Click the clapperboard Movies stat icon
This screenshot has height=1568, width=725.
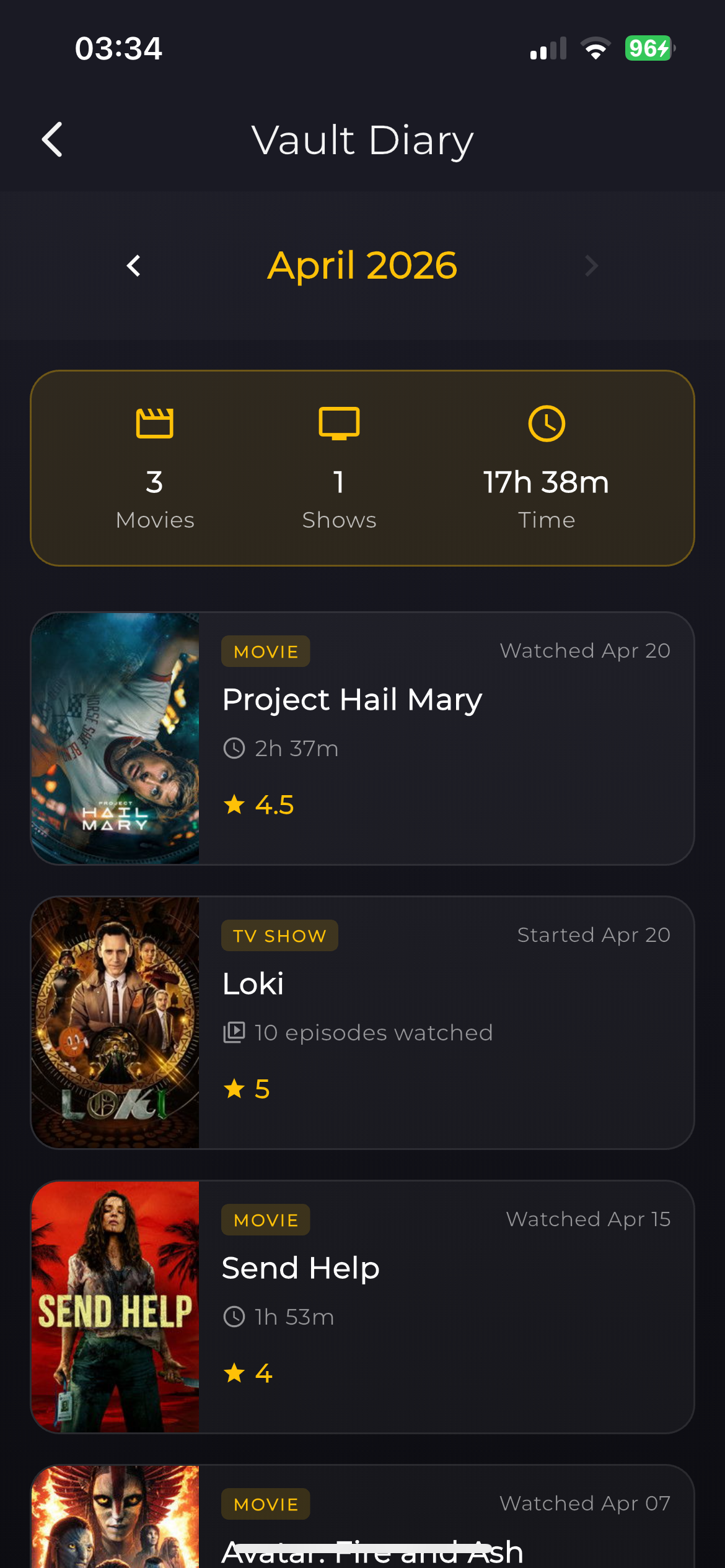click(154, 423)
